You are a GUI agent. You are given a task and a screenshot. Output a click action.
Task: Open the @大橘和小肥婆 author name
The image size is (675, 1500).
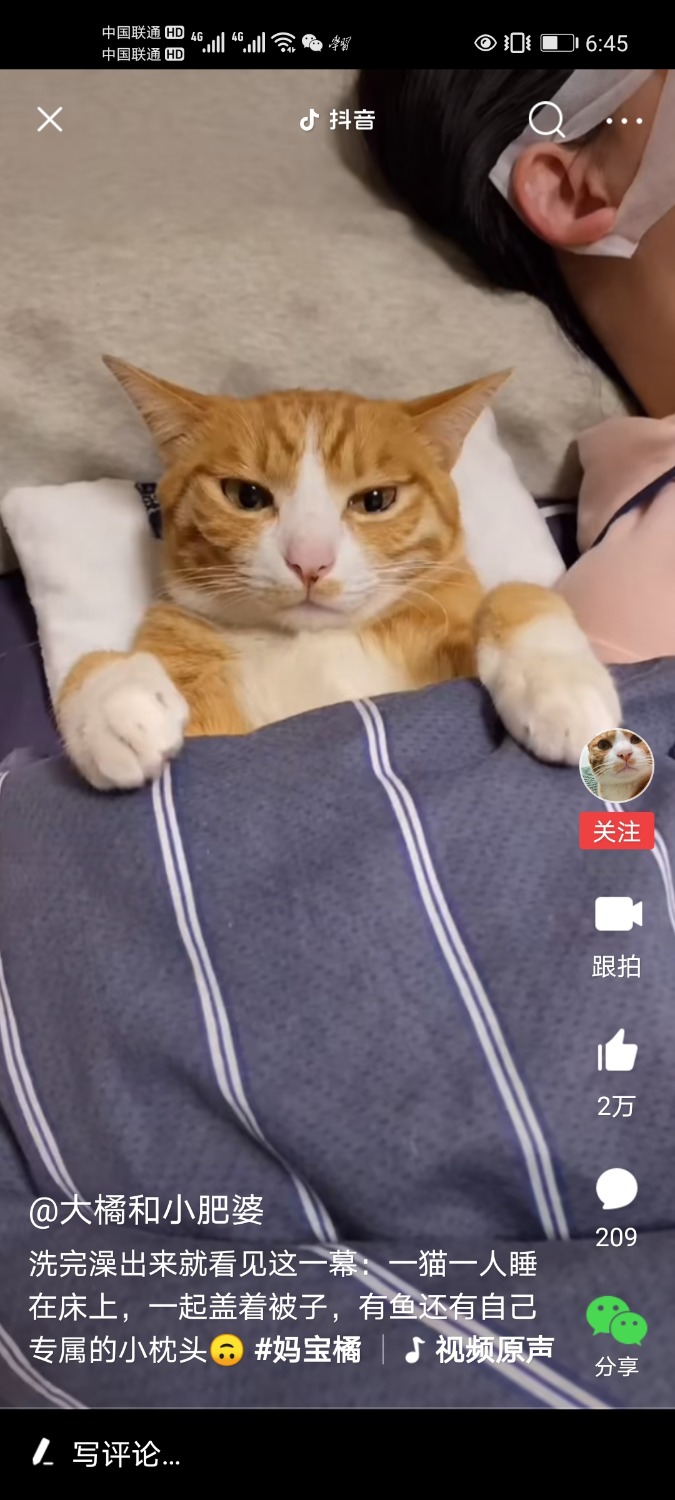coord(146,1210)
